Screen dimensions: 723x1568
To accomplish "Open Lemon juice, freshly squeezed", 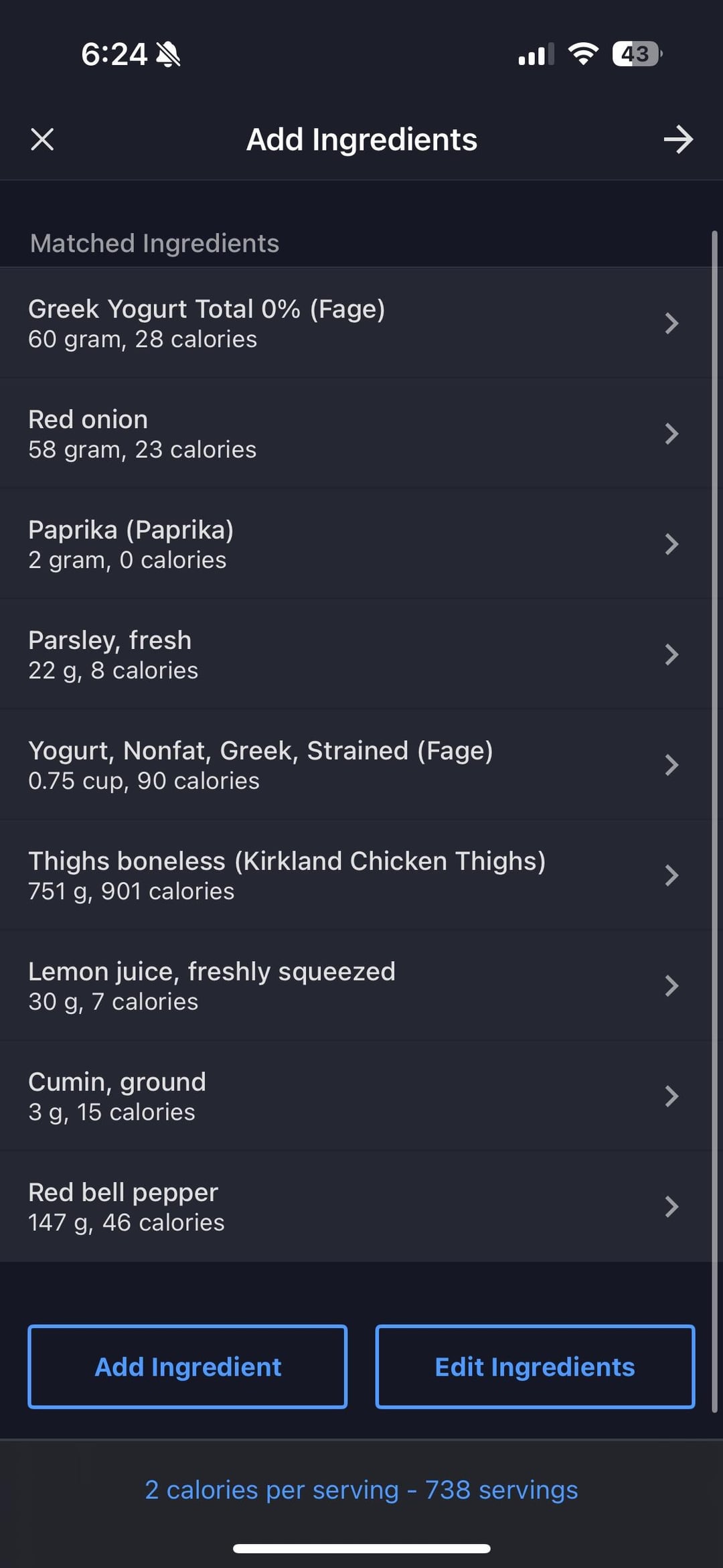I will 355,986.
